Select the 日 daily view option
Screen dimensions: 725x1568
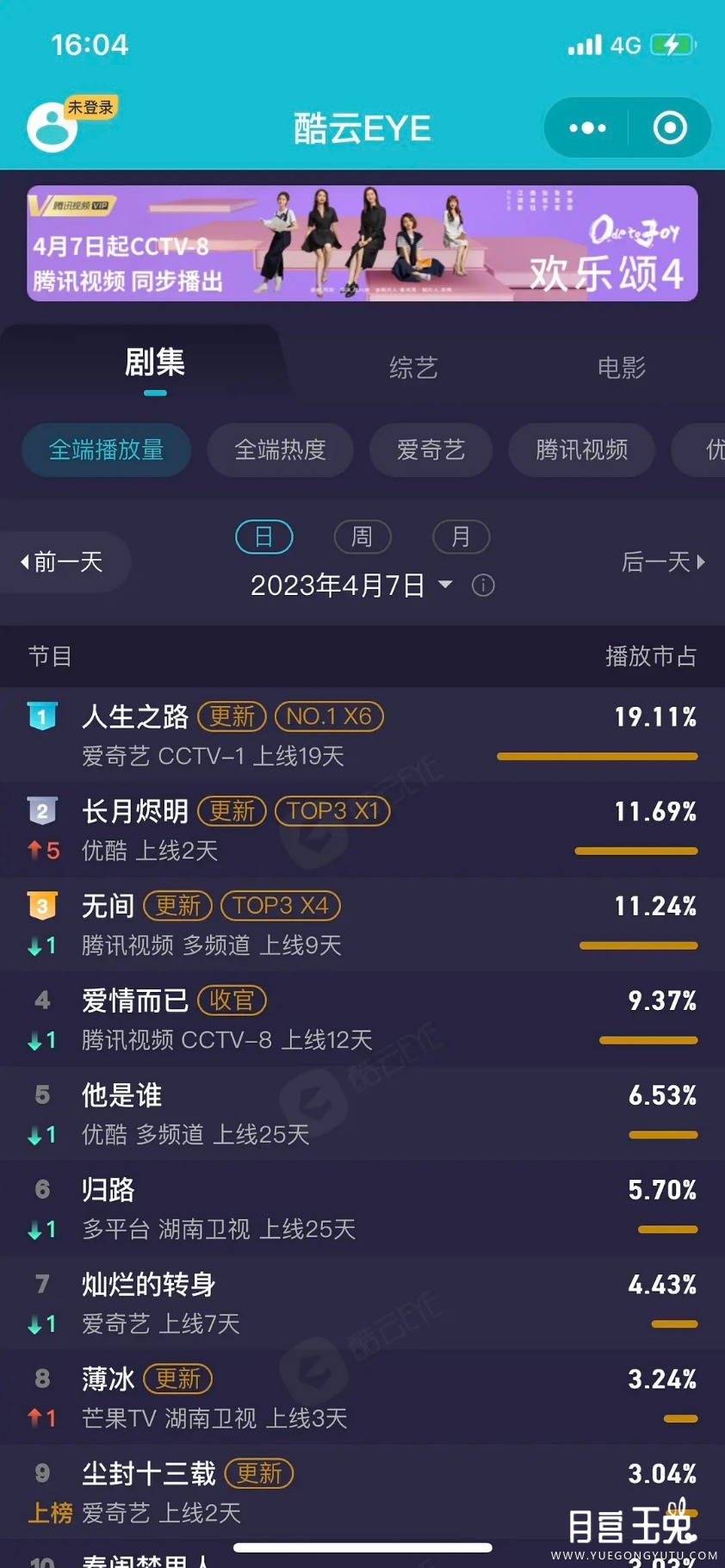(x=264, y=536)
